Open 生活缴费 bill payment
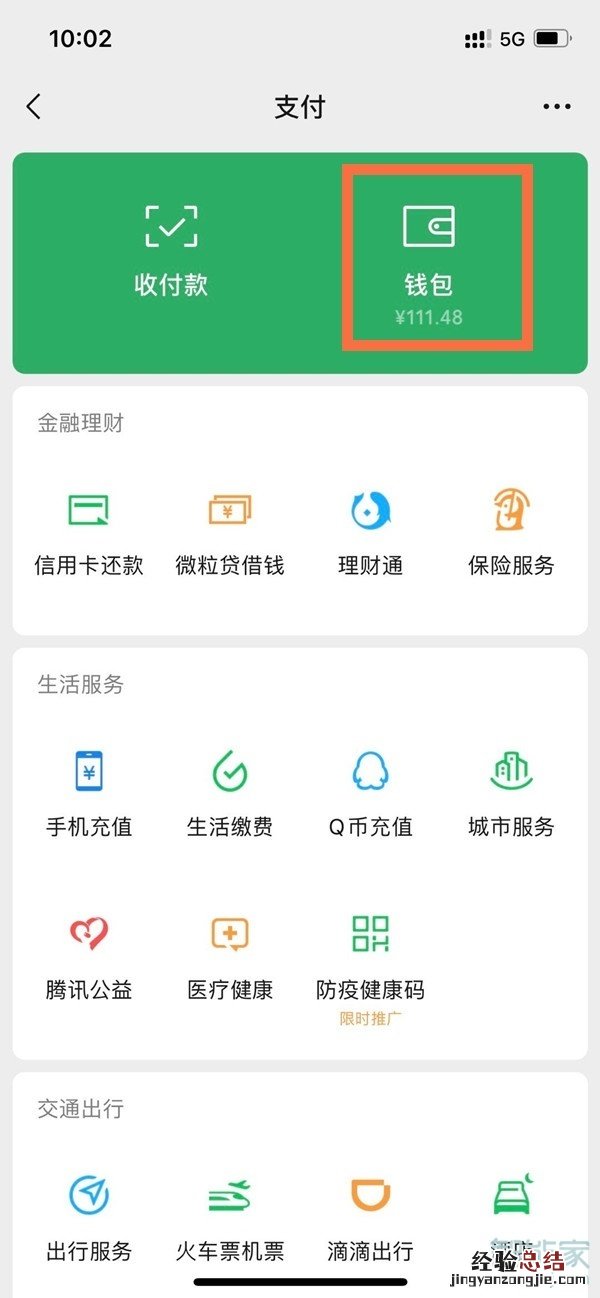This screenshot has width=600, height=1298. [x=230, y=795]
